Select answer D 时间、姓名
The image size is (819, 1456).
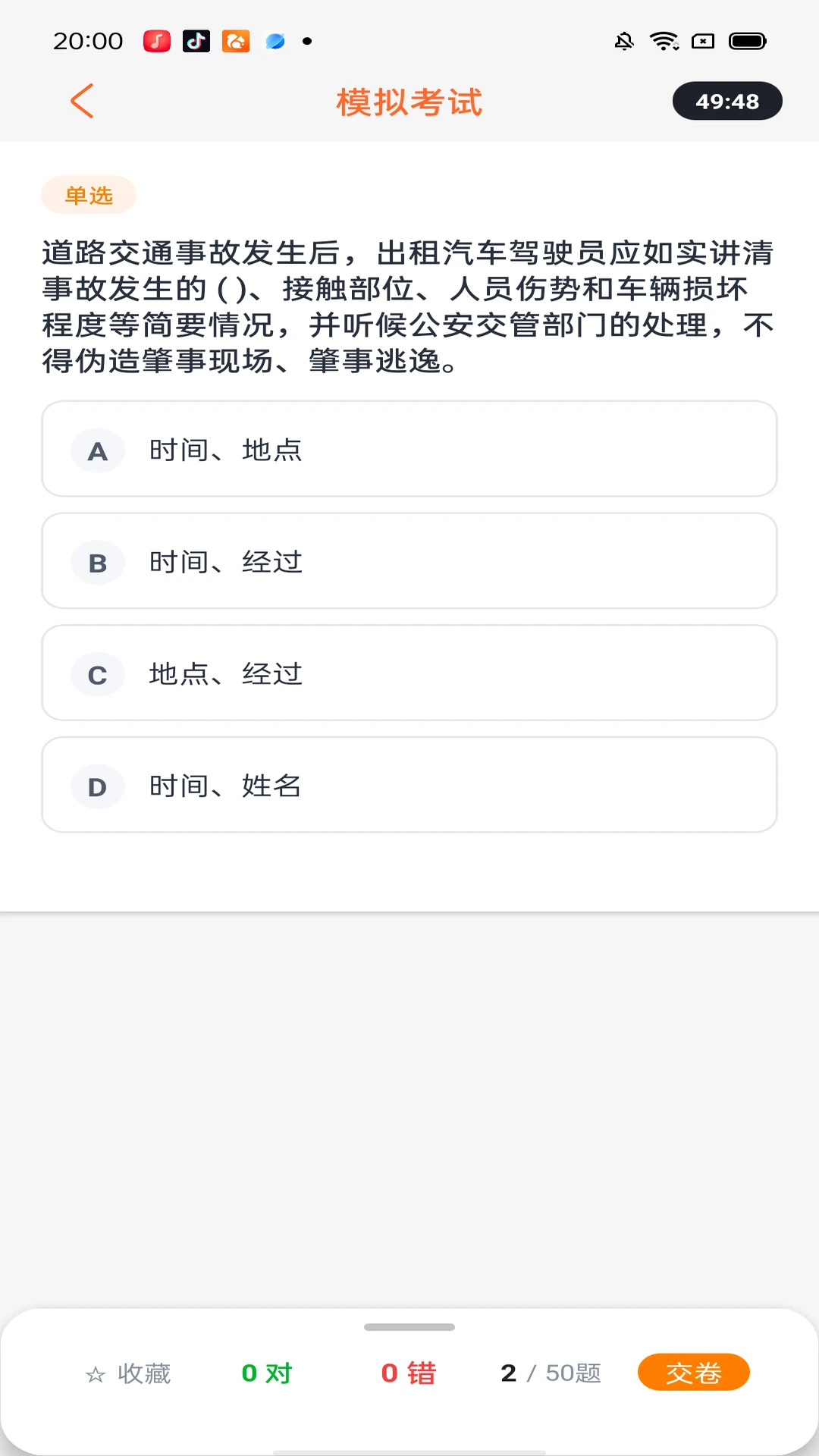409,785
